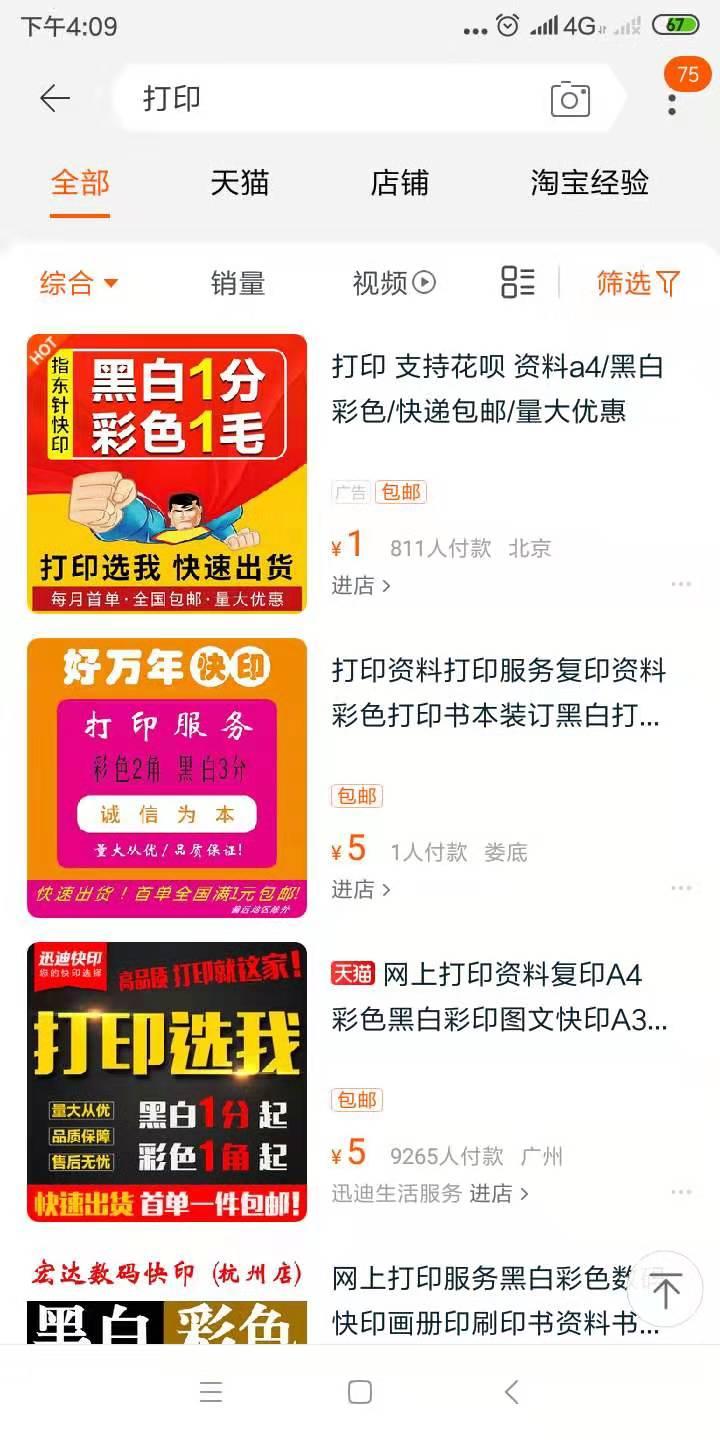Open the recents button in bottom navigation

211,1390
